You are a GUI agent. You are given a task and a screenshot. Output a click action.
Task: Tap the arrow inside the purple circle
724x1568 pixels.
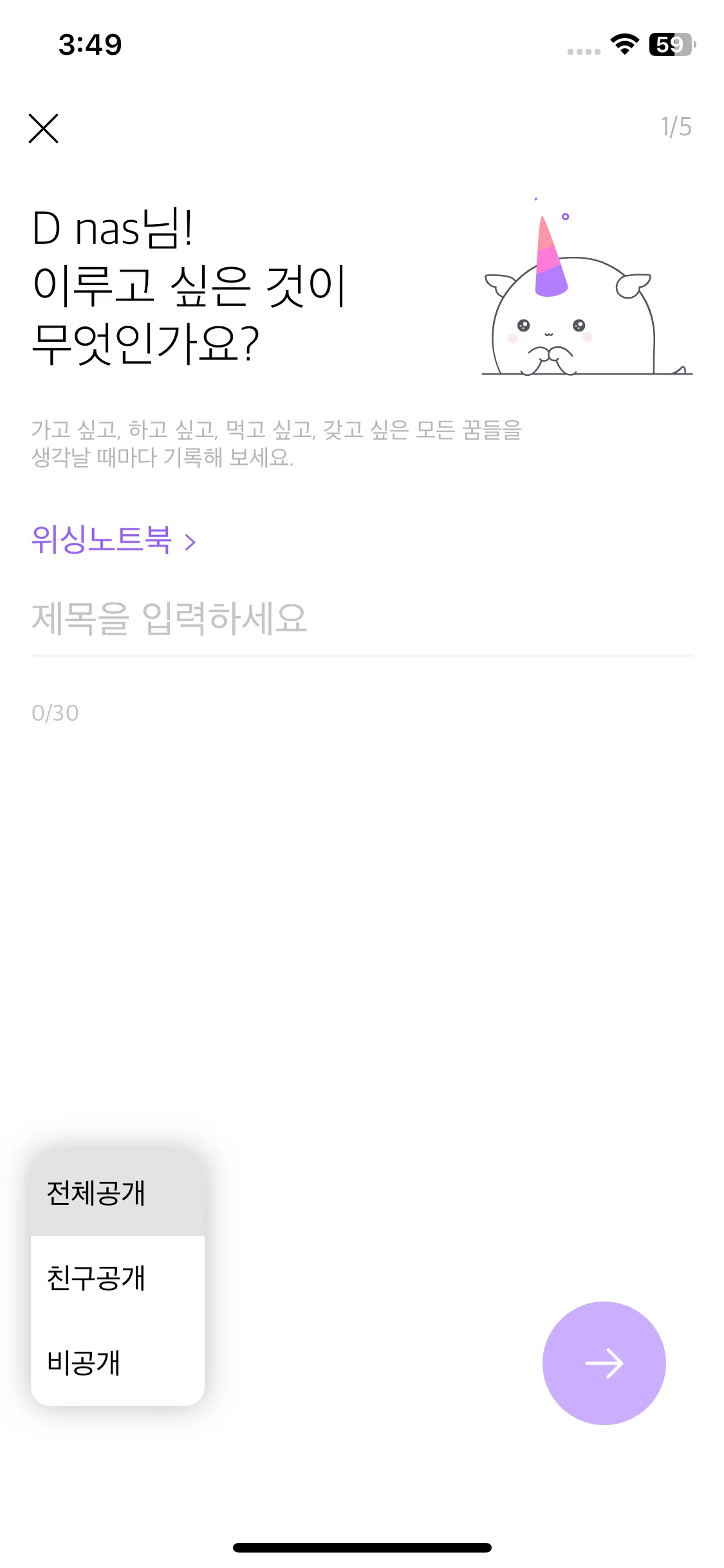pyautogui.click(x=604, y=1363)
